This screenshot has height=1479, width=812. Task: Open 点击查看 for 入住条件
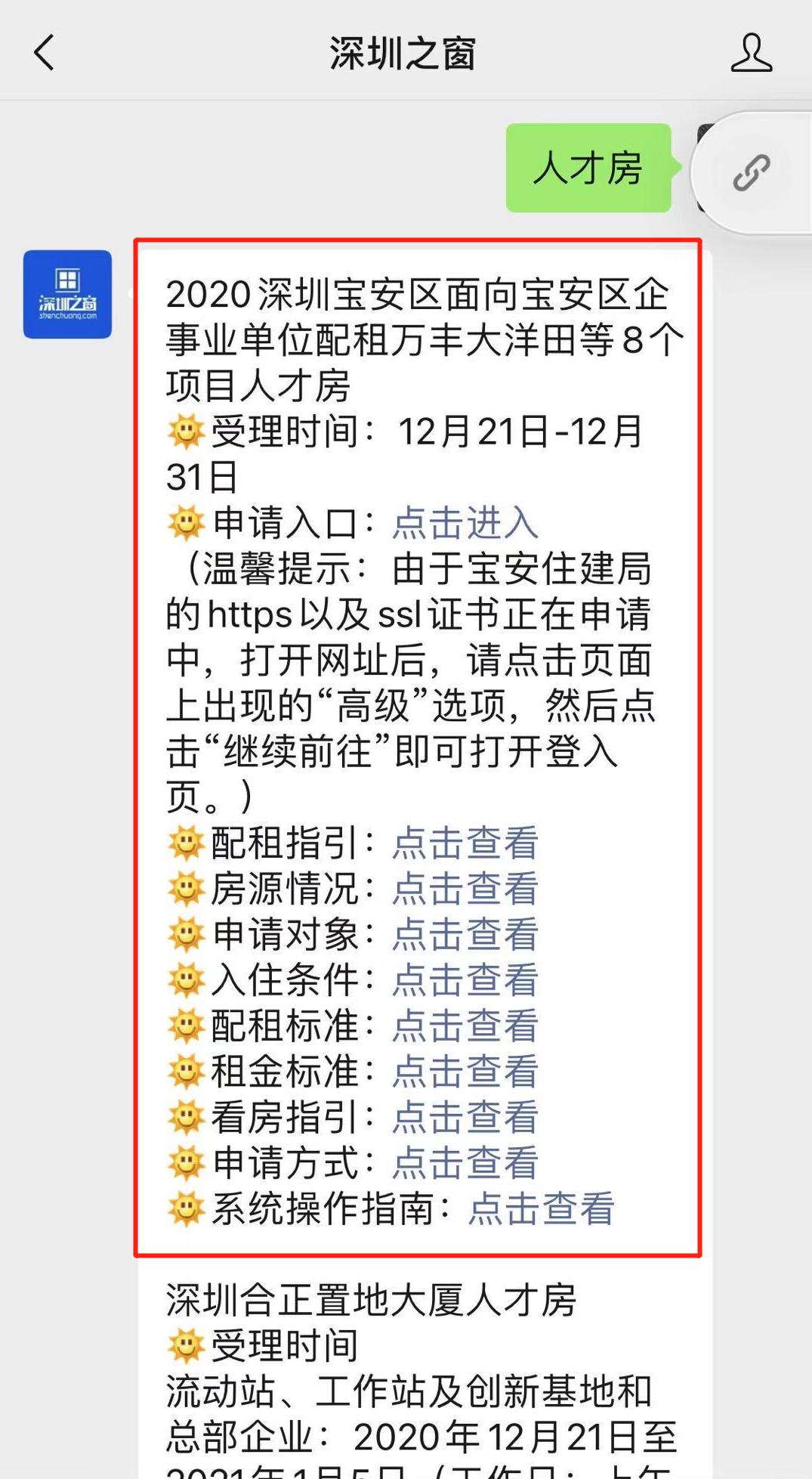[x=466, y=980]
